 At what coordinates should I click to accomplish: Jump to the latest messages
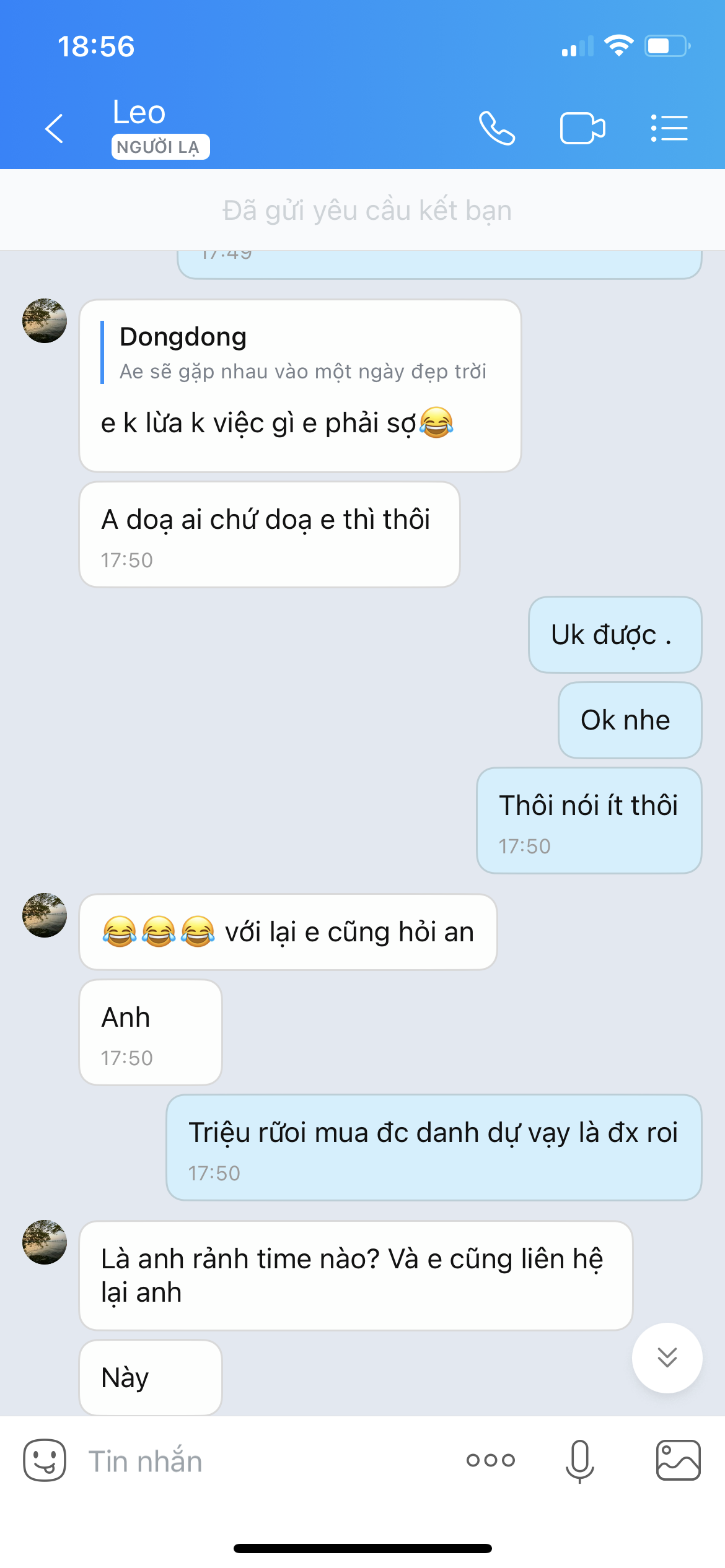667,1357
